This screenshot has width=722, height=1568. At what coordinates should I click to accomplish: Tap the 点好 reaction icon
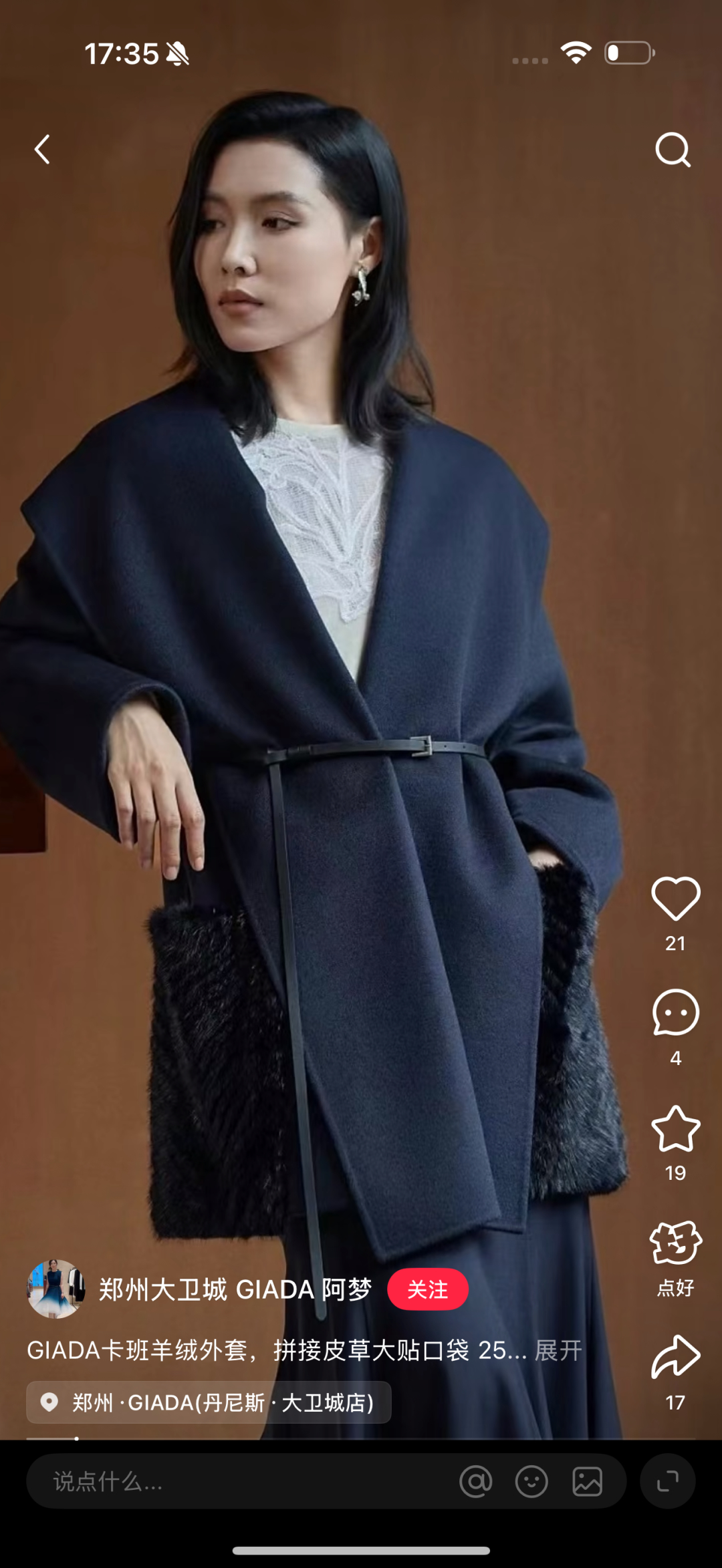tap(675, 1243)
